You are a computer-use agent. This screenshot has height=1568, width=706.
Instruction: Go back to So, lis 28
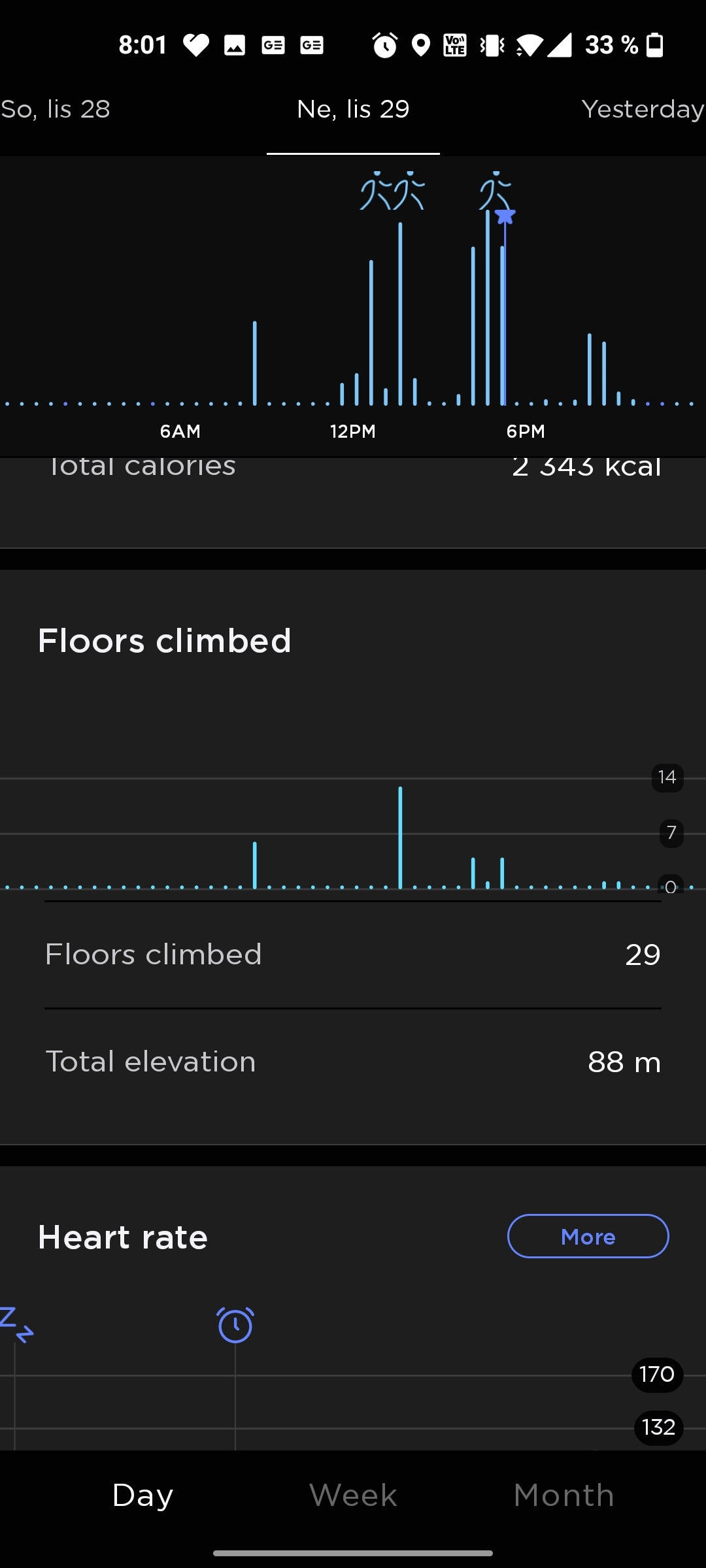54,109
